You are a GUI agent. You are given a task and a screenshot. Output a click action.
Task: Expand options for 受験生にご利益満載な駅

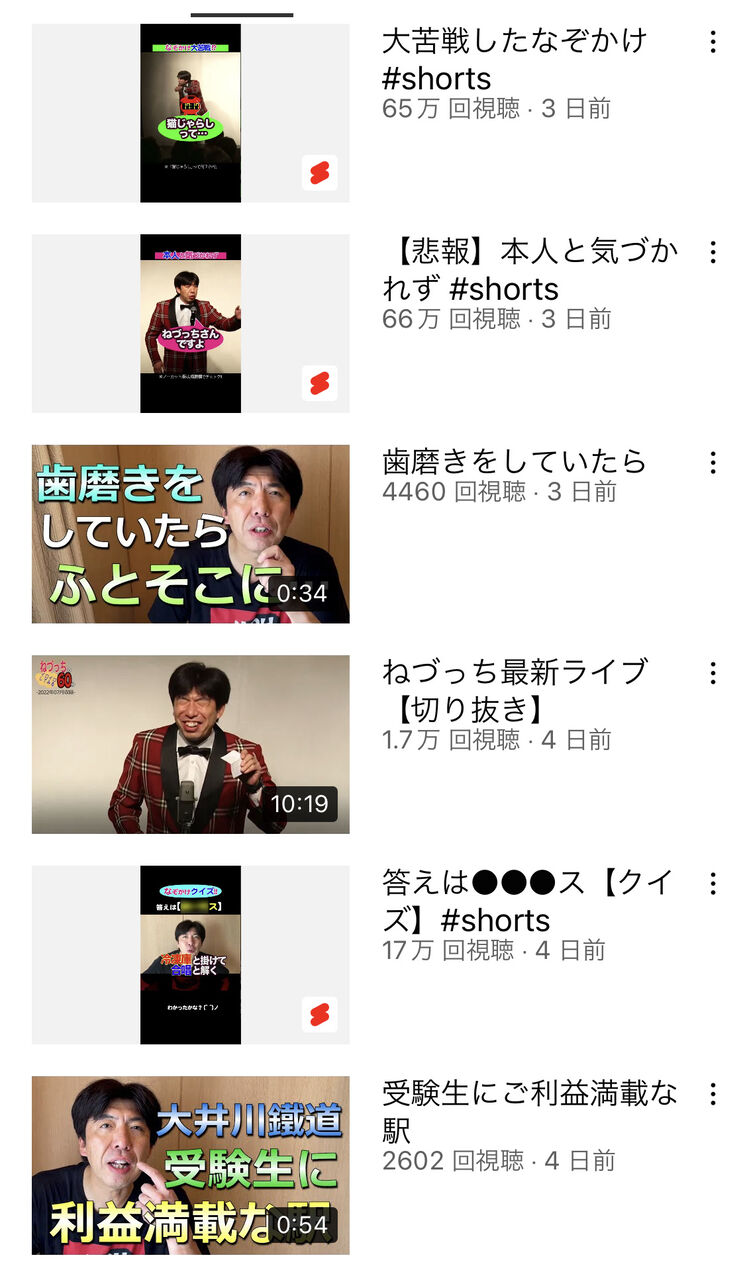[712, 1094]
